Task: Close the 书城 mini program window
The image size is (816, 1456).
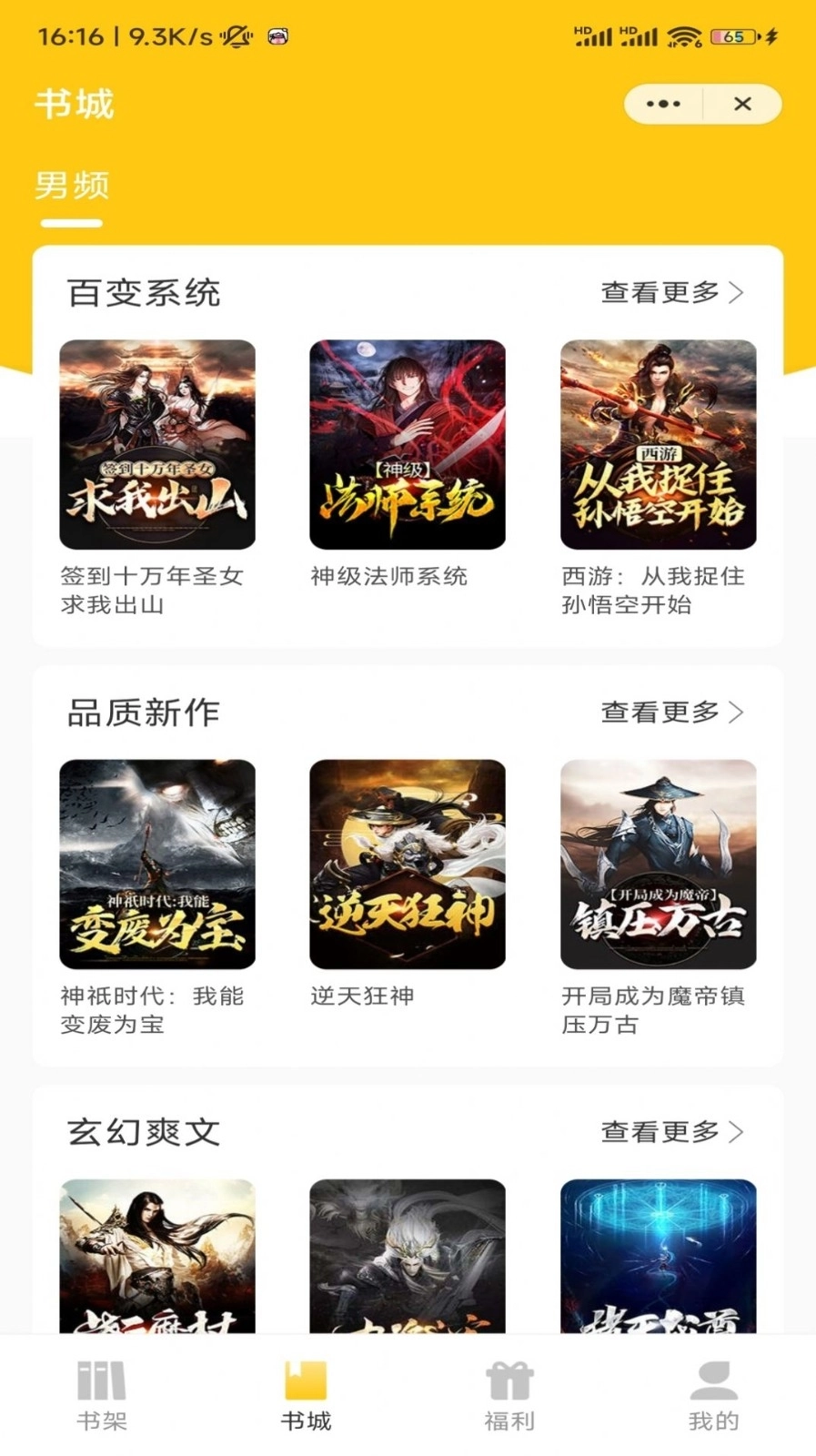Action: [743, 104]
